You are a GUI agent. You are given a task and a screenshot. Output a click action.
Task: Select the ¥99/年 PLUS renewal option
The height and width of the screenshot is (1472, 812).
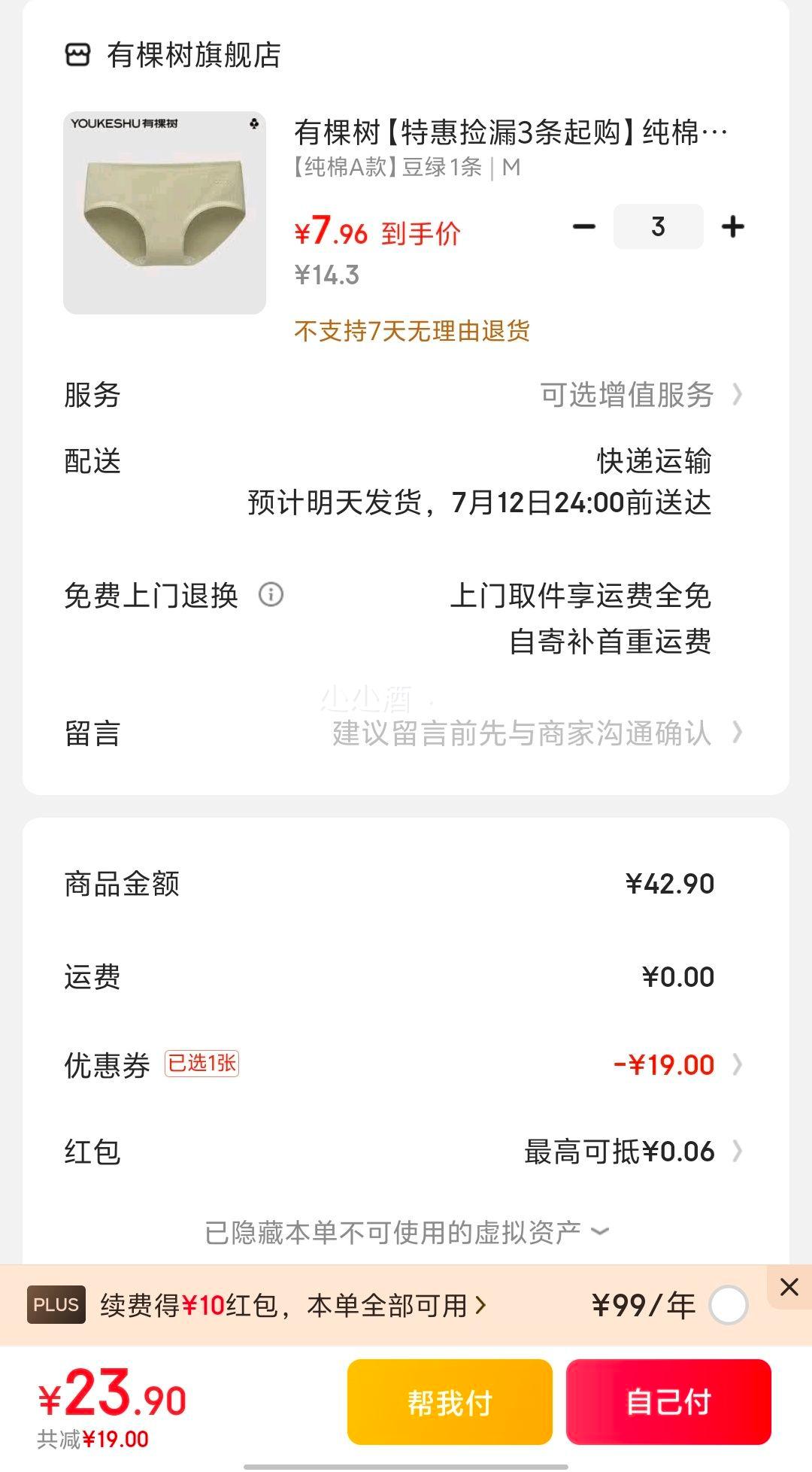(728, 1305)
